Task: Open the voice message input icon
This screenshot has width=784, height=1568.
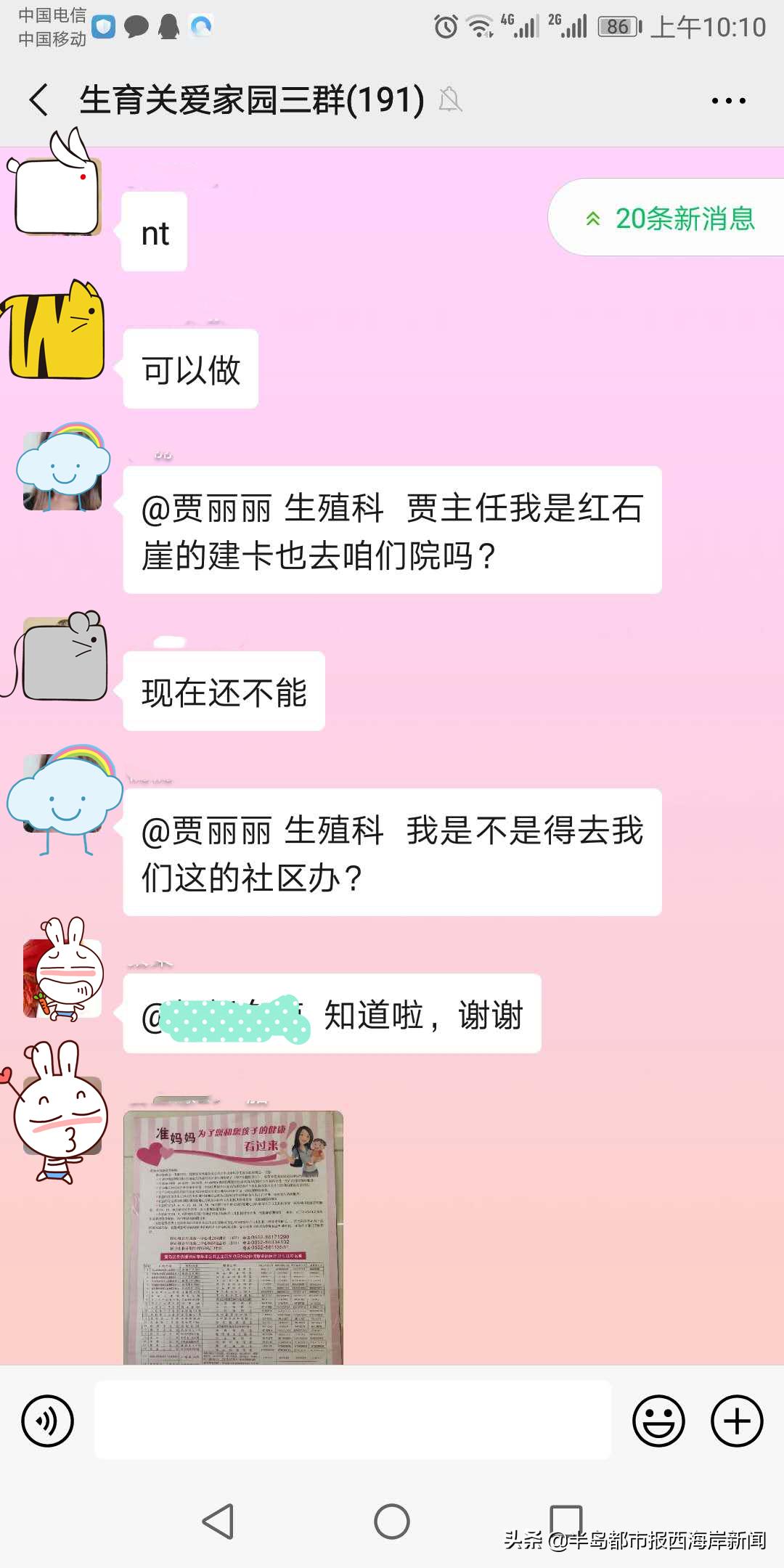Action: pyautogui.click(x=46, y=1421)
